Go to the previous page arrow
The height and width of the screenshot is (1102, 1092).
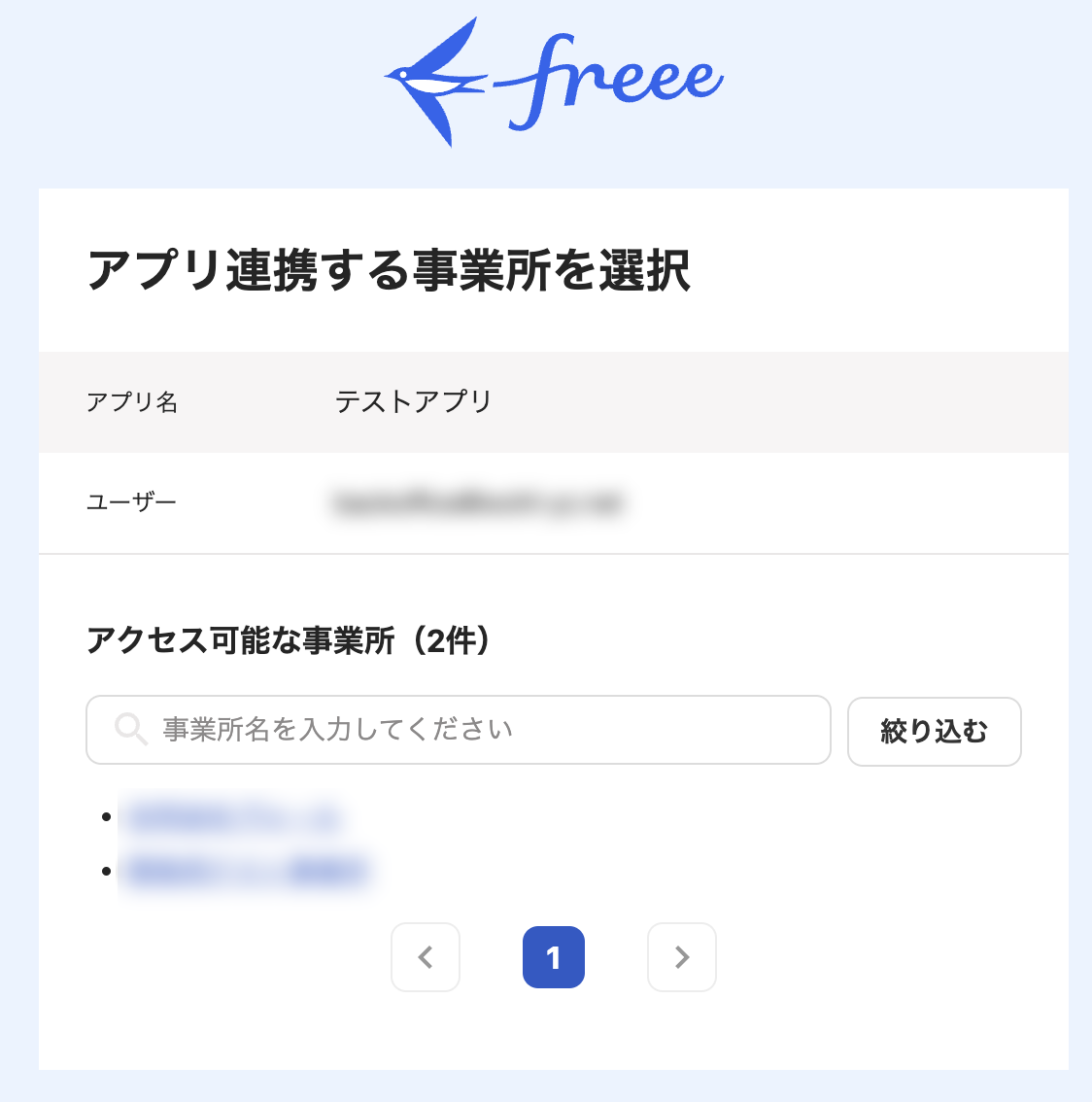tap(426, 957)
